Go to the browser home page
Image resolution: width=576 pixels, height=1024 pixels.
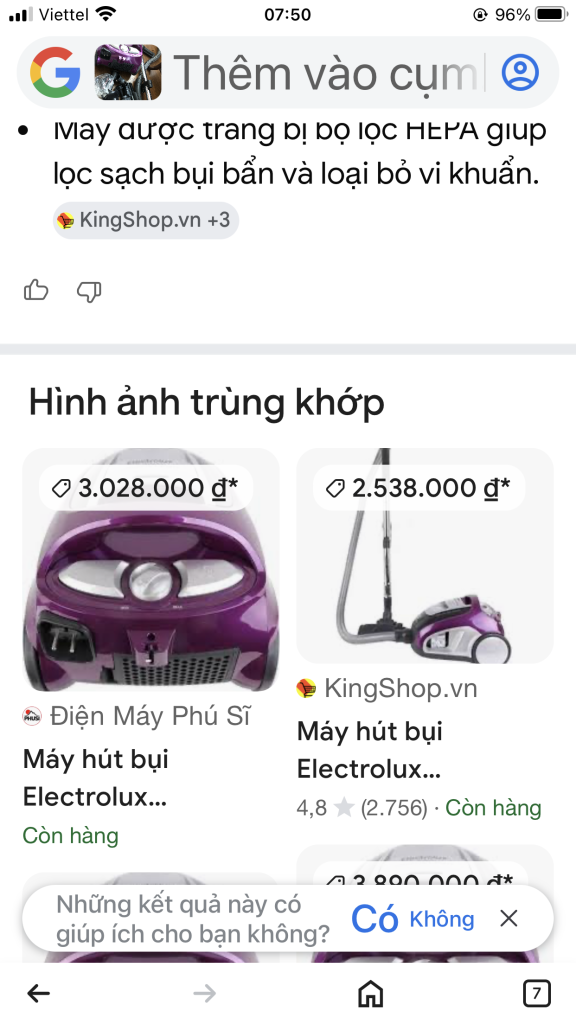pos(370,994)
